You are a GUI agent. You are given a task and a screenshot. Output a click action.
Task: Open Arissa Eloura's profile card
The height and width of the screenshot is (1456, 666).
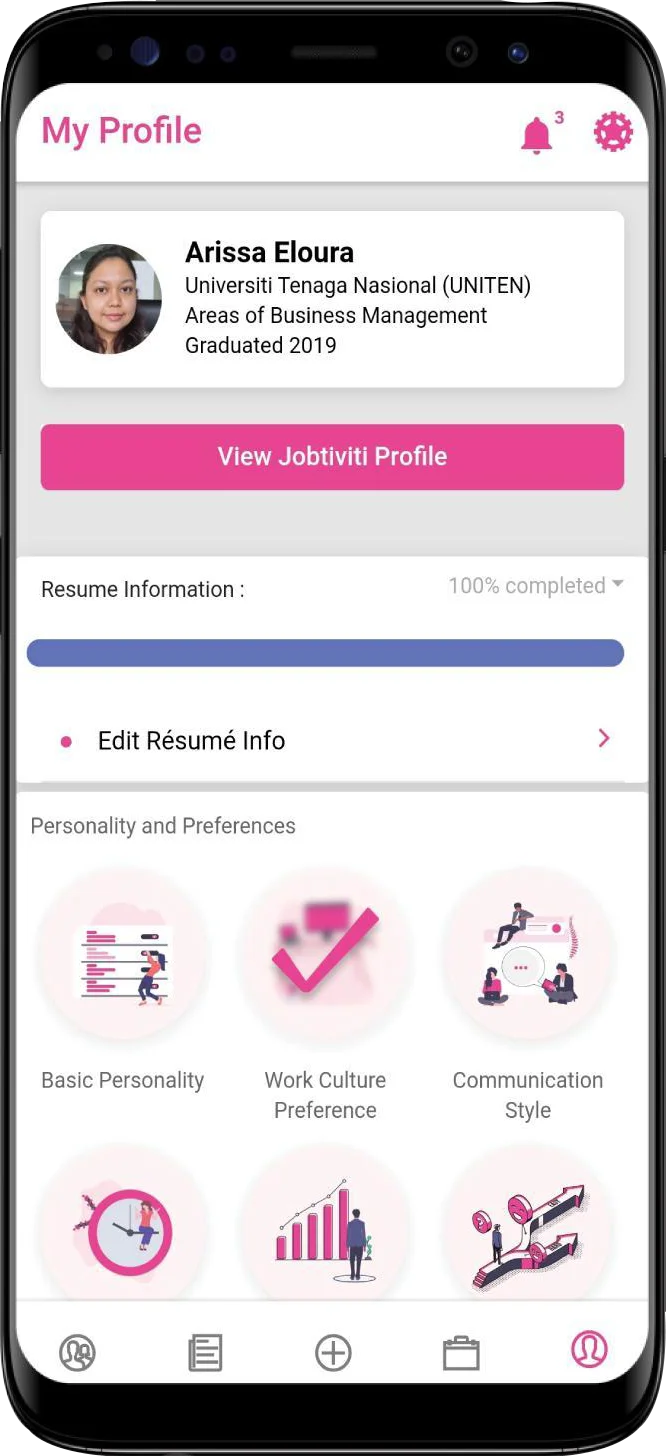(x=332, y=299)
